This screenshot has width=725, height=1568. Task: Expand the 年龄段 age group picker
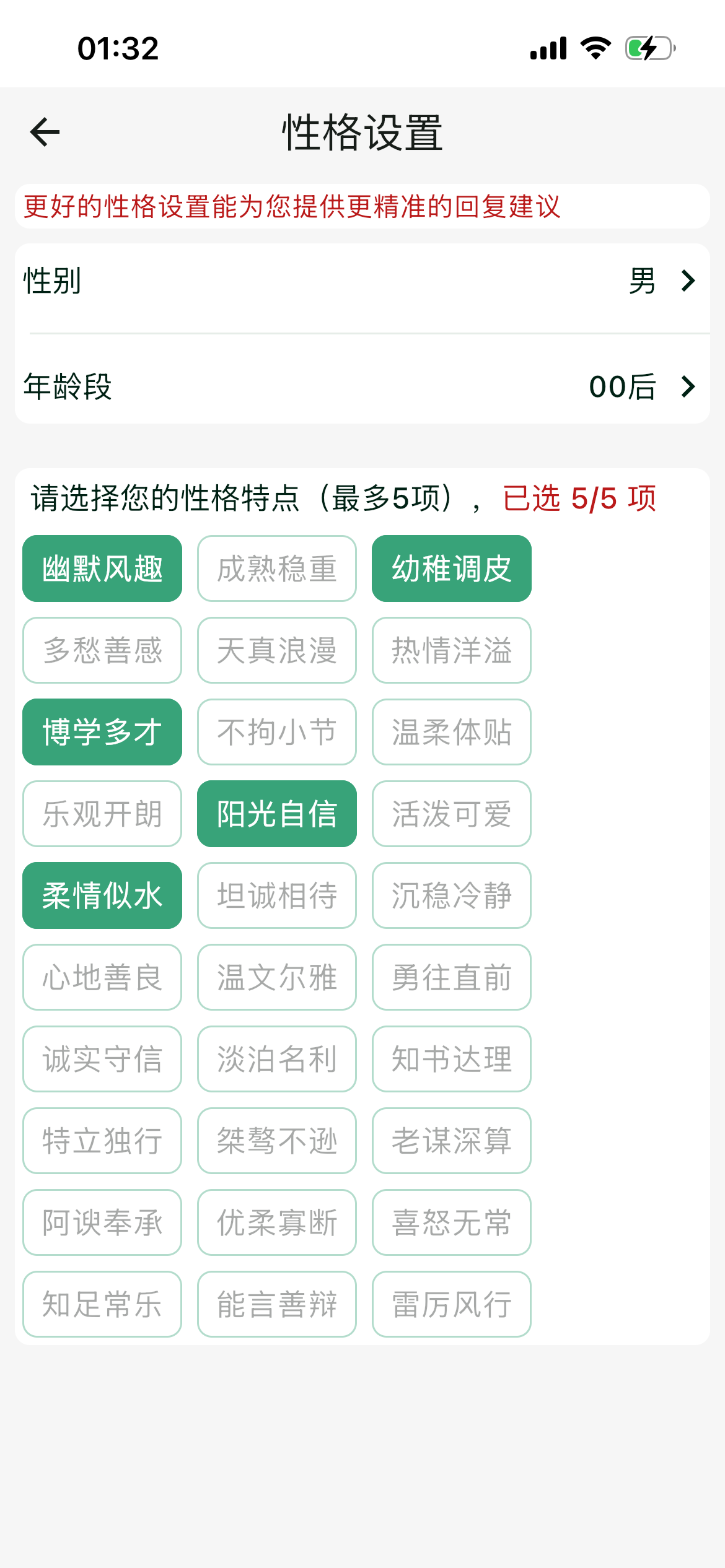(x=362, y=388)
